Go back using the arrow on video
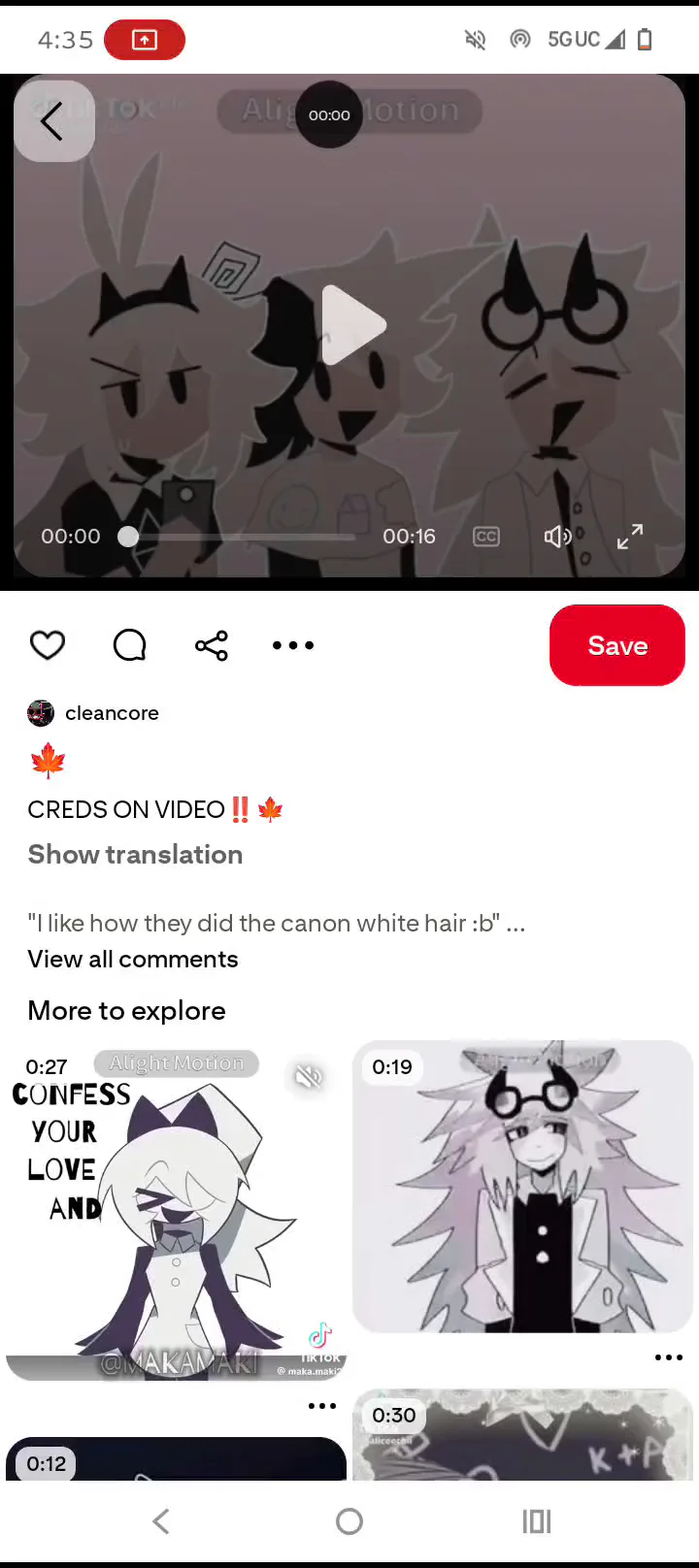 pos(53,122)
